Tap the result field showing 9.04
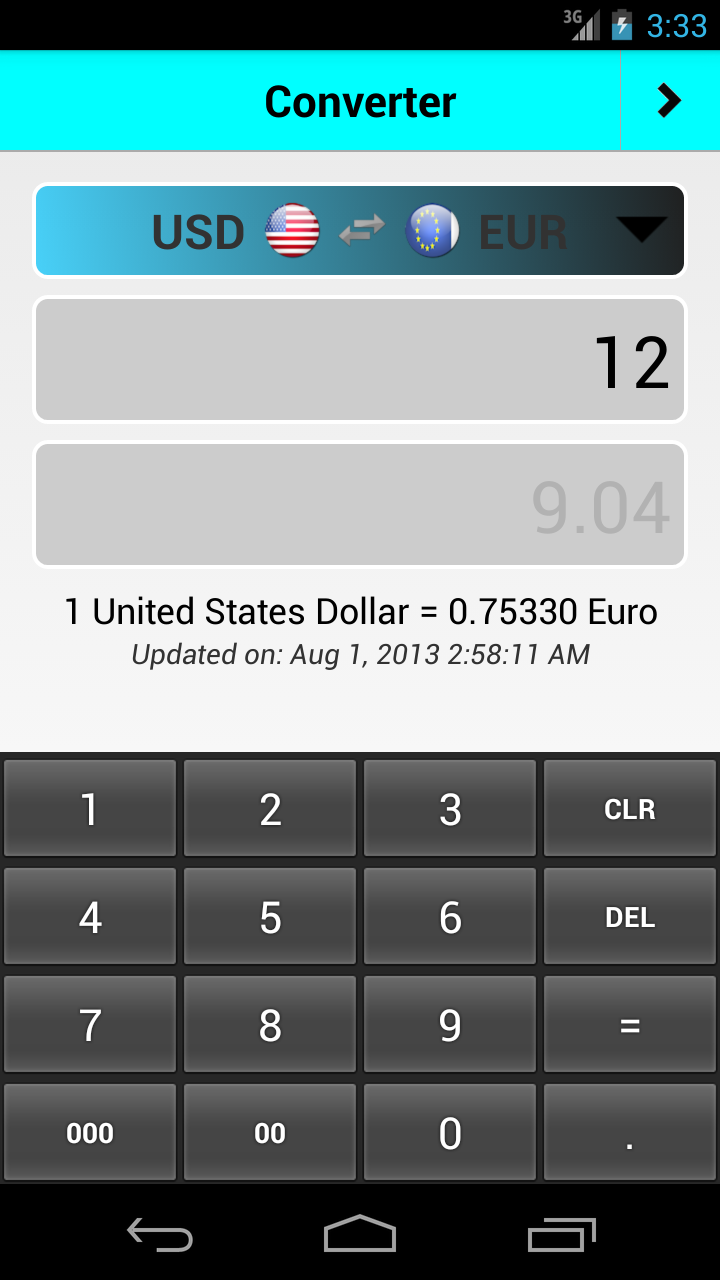The width and height of the screenshot is (720, 1280). tap(360, 503)
